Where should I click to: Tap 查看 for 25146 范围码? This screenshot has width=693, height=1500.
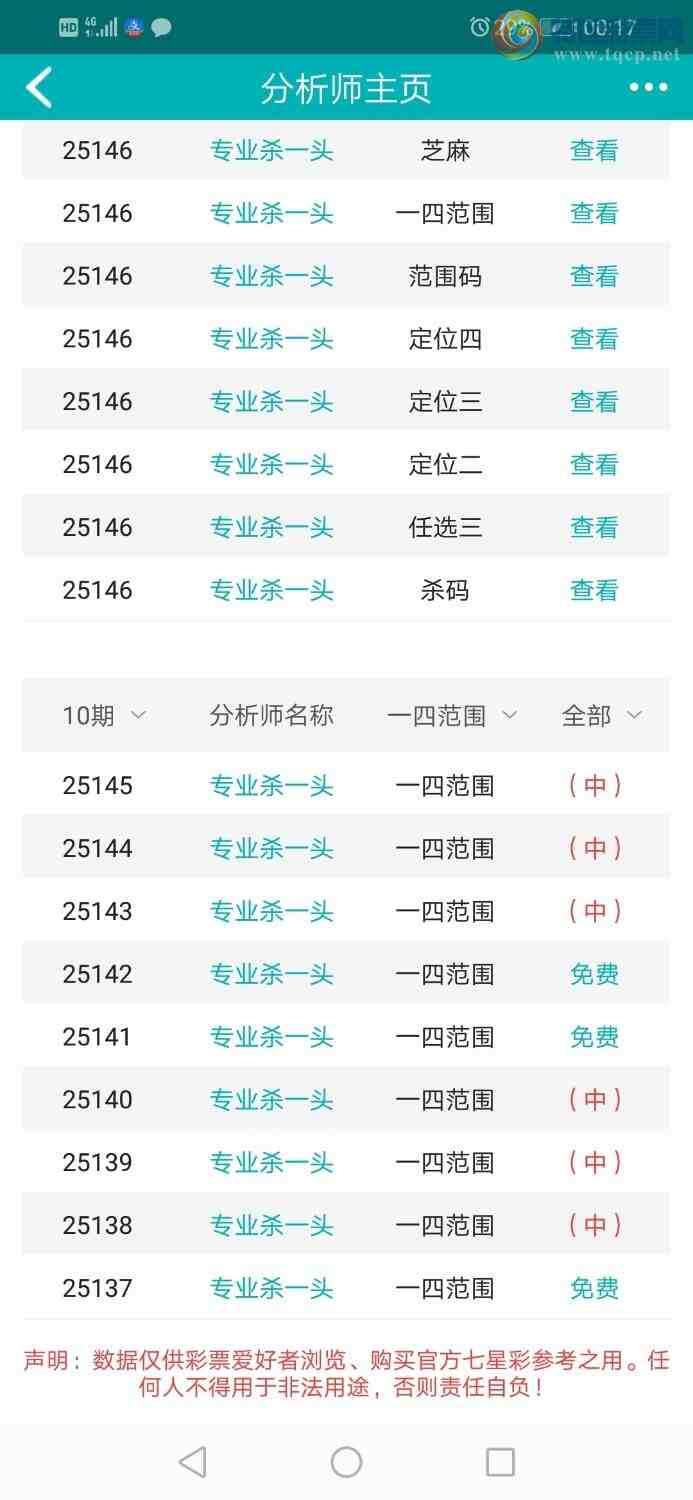click(x=594, y=276)
